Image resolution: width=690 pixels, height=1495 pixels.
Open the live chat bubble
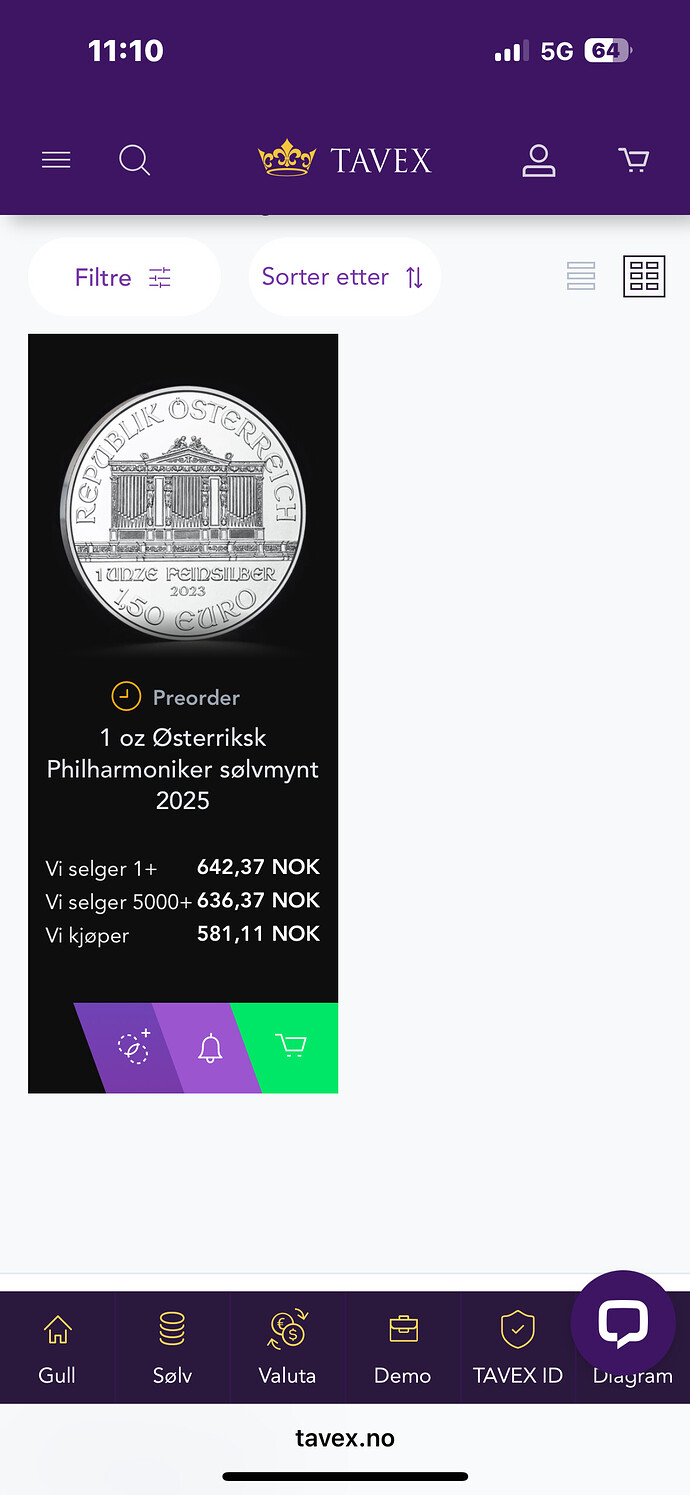622,1322
